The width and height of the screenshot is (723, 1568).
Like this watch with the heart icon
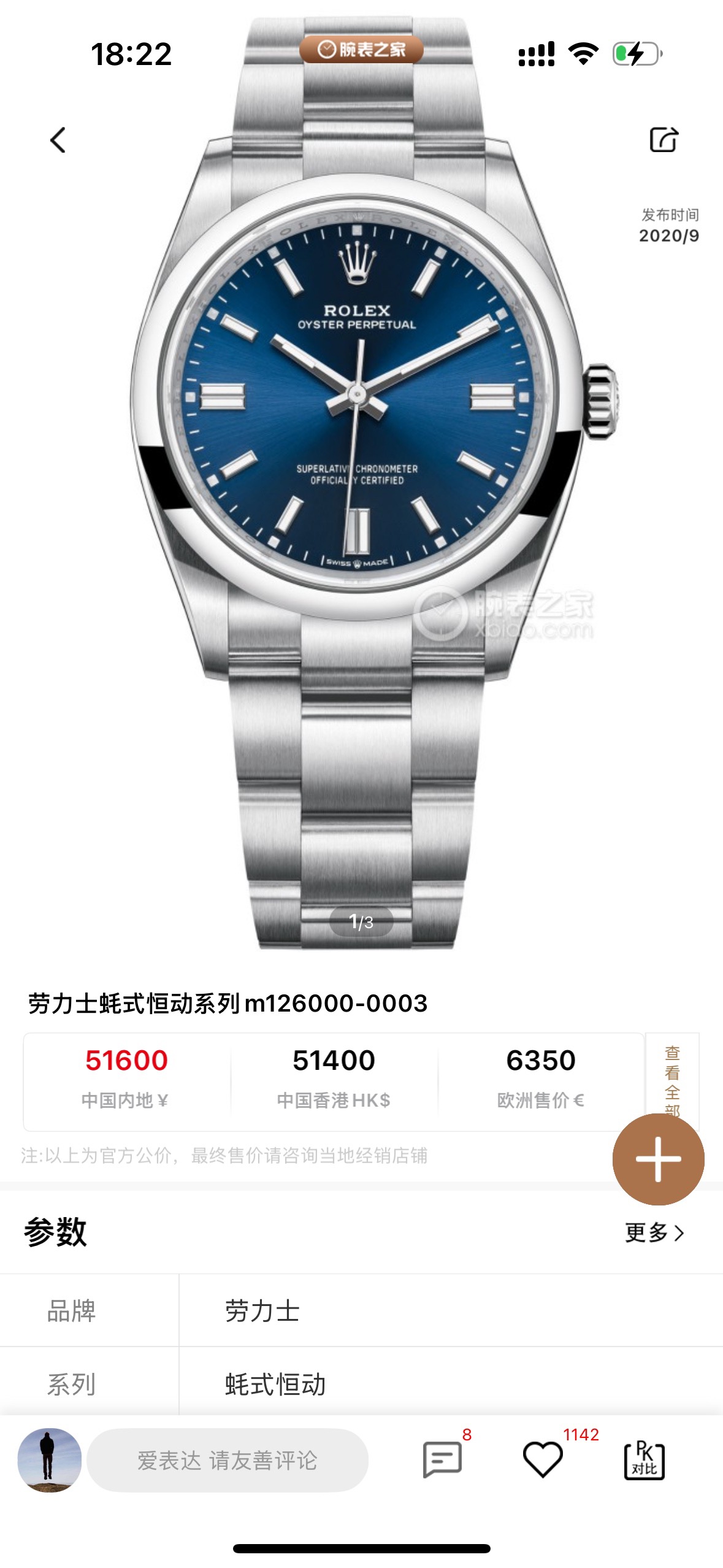[543, 1460]
